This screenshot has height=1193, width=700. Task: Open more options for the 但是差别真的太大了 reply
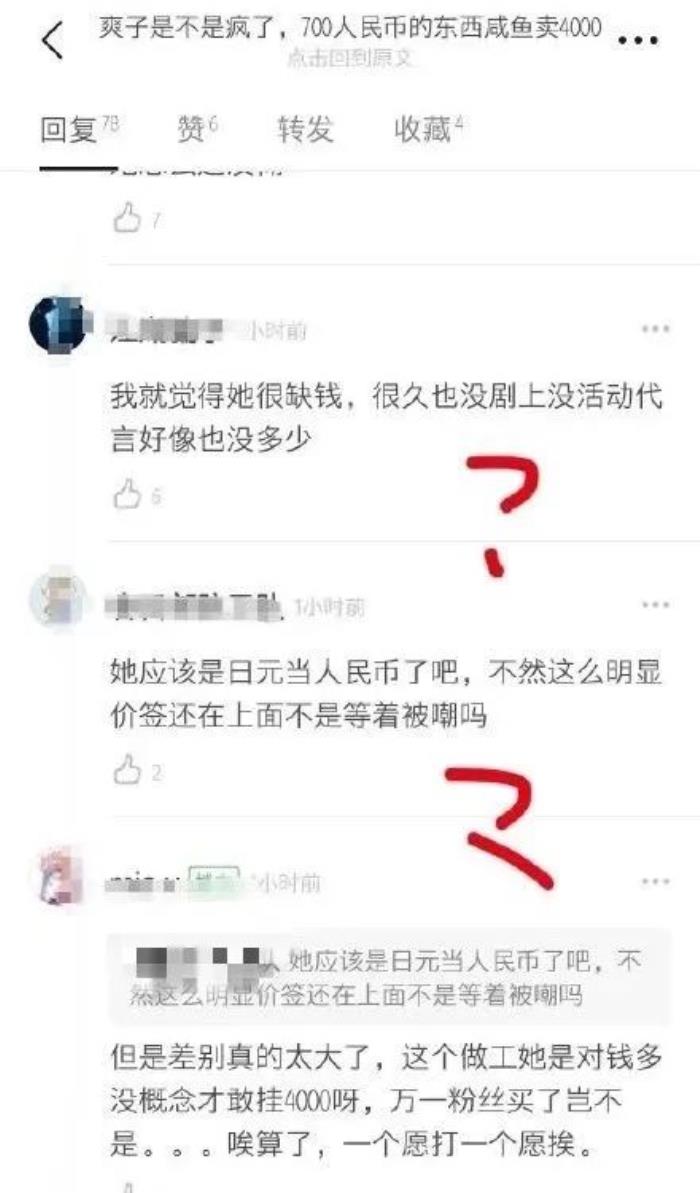[655, 881]
